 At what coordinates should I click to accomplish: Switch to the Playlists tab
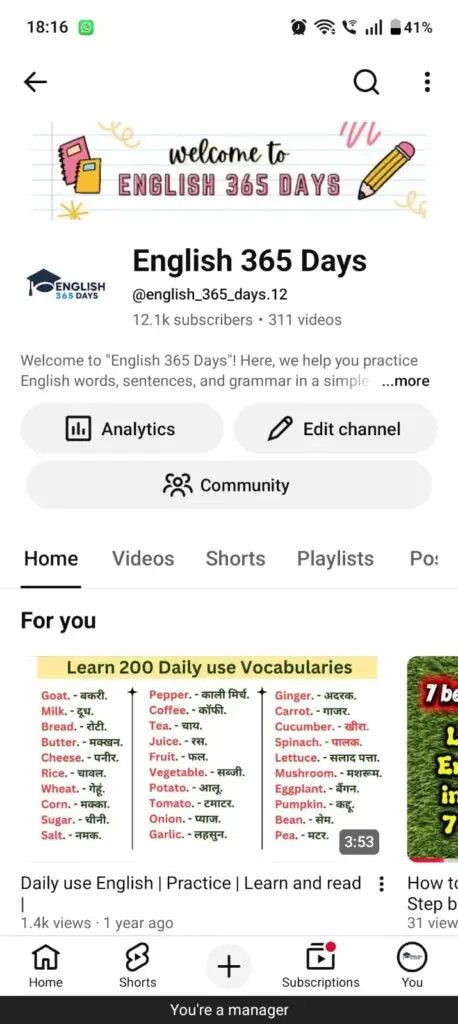click(x=335, y=558)
